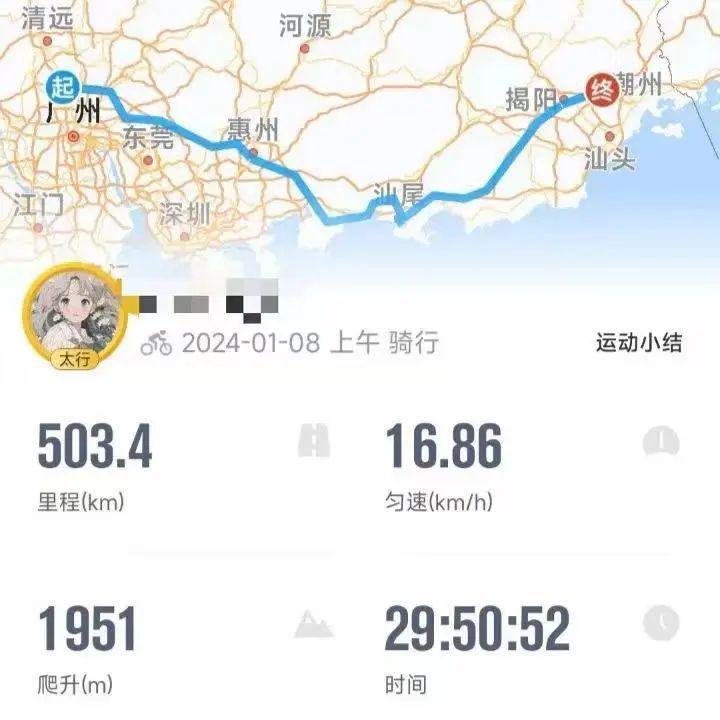The width and height of the screenshot is (720, 720).
Task: Open the 运动小结 summary
Action: (x=639, y=343)
